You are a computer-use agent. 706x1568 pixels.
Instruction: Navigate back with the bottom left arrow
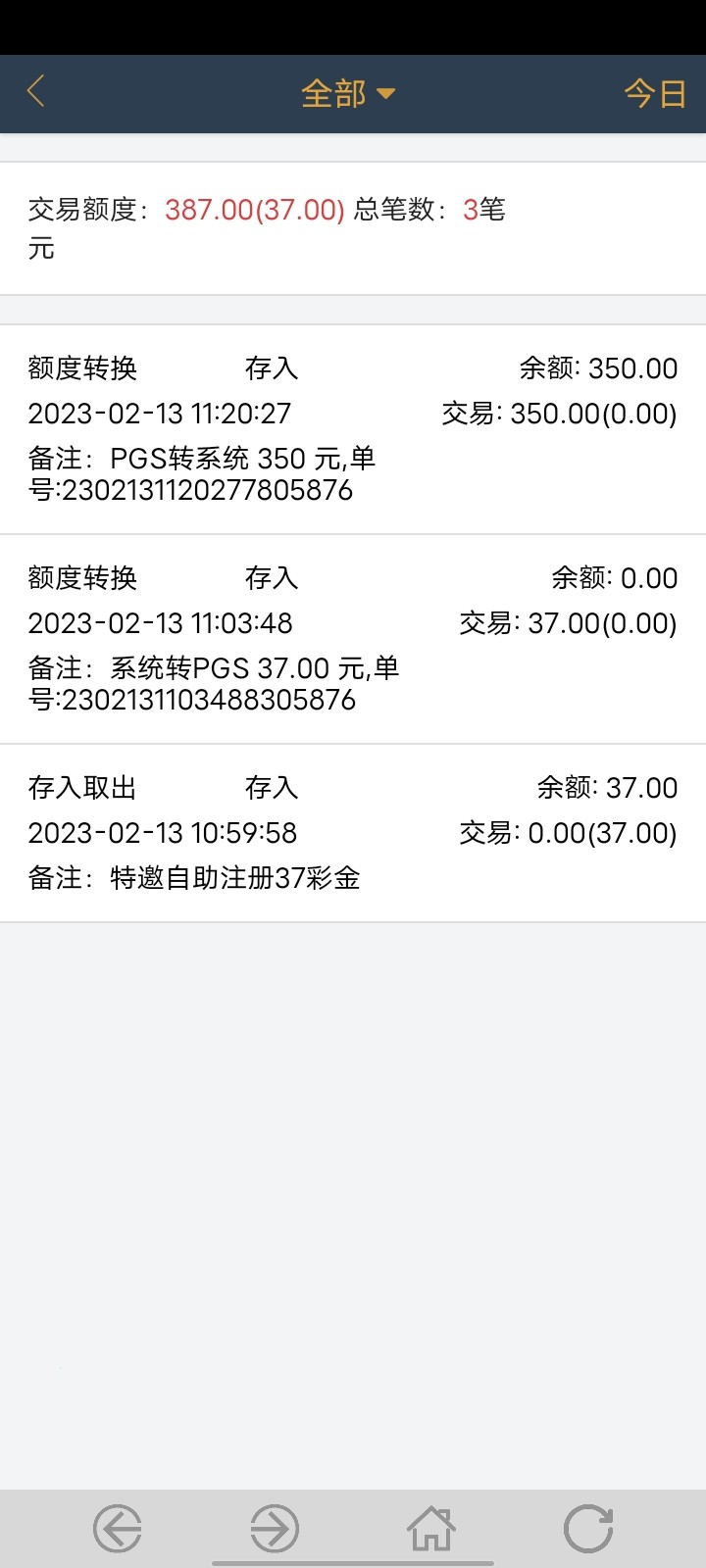click(118, 1528)
